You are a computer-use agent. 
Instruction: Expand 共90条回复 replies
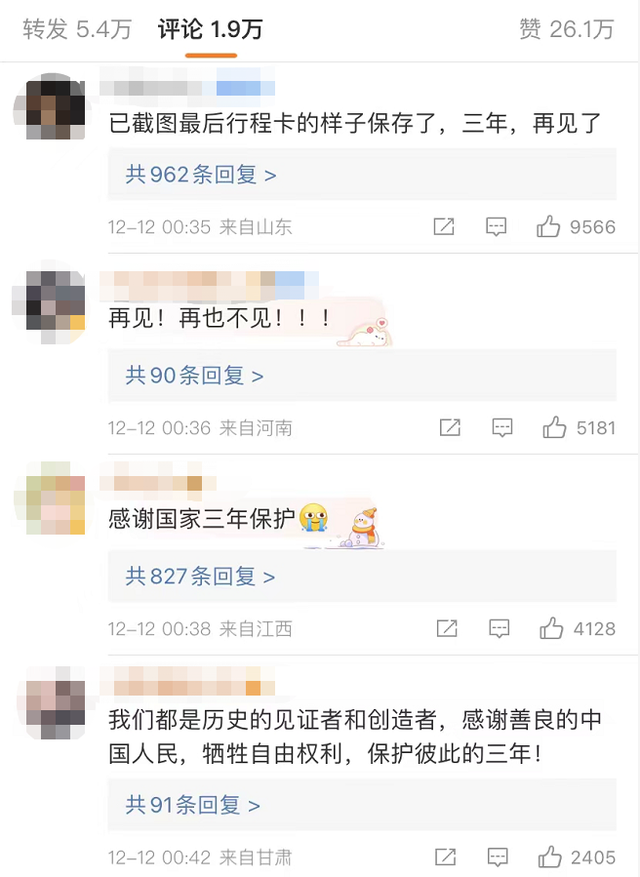pyautogui.click(x=194, y=376)
